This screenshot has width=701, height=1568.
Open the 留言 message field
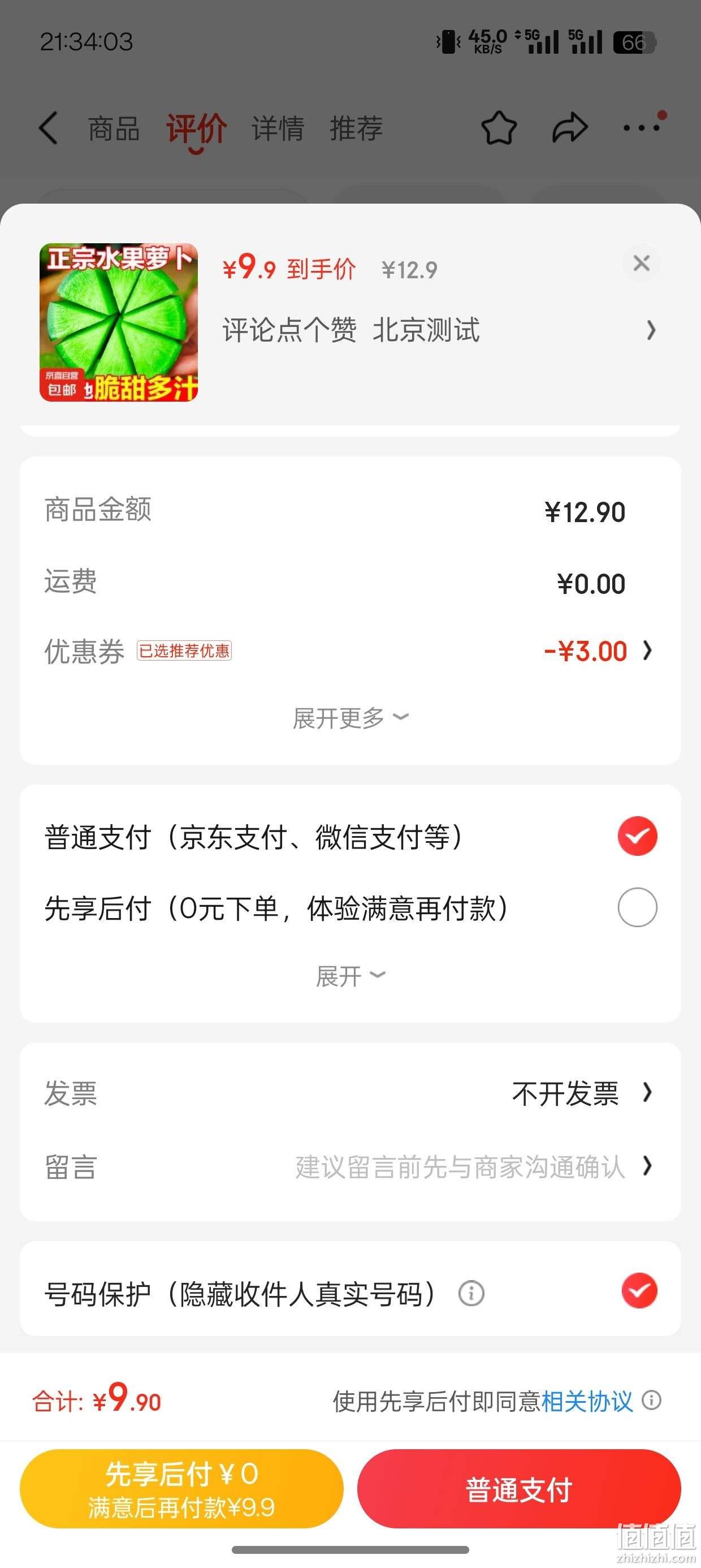tap(350, 1167)
